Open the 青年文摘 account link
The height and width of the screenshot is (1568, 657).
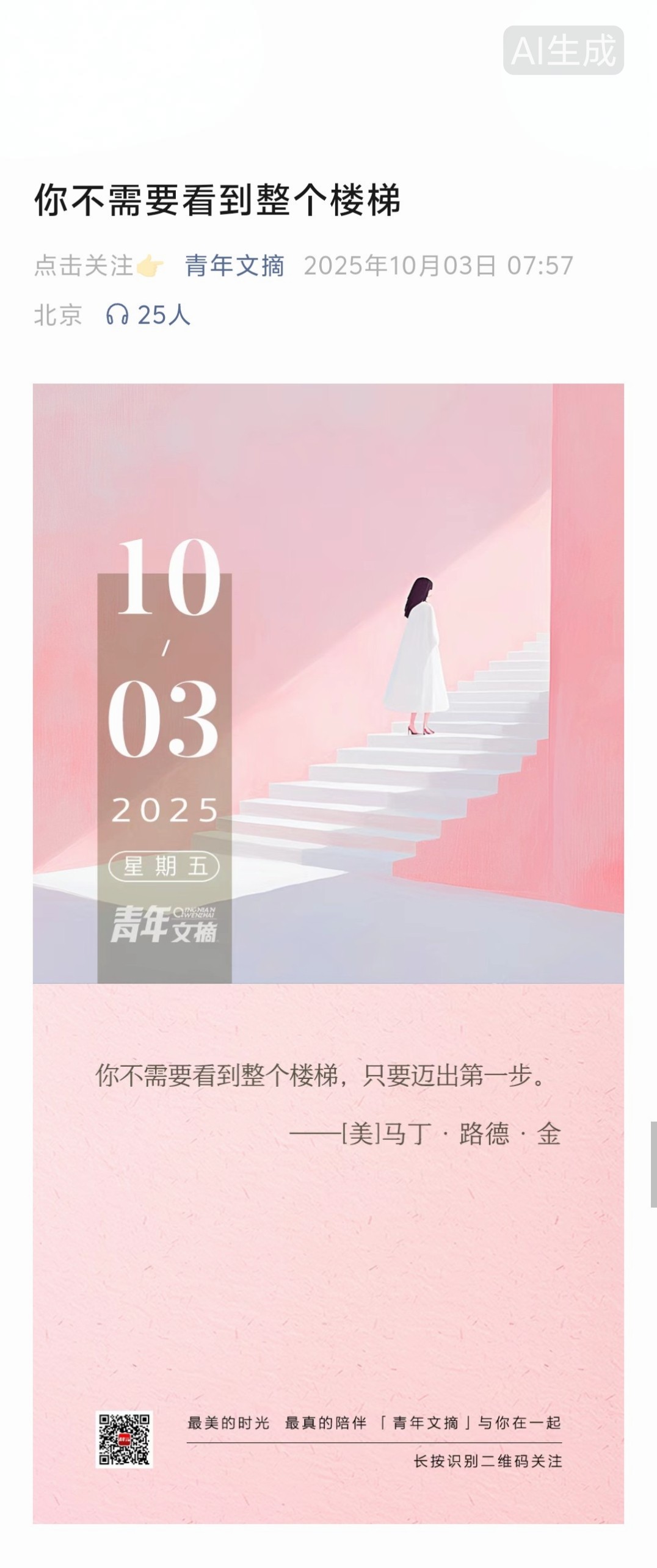234,266
